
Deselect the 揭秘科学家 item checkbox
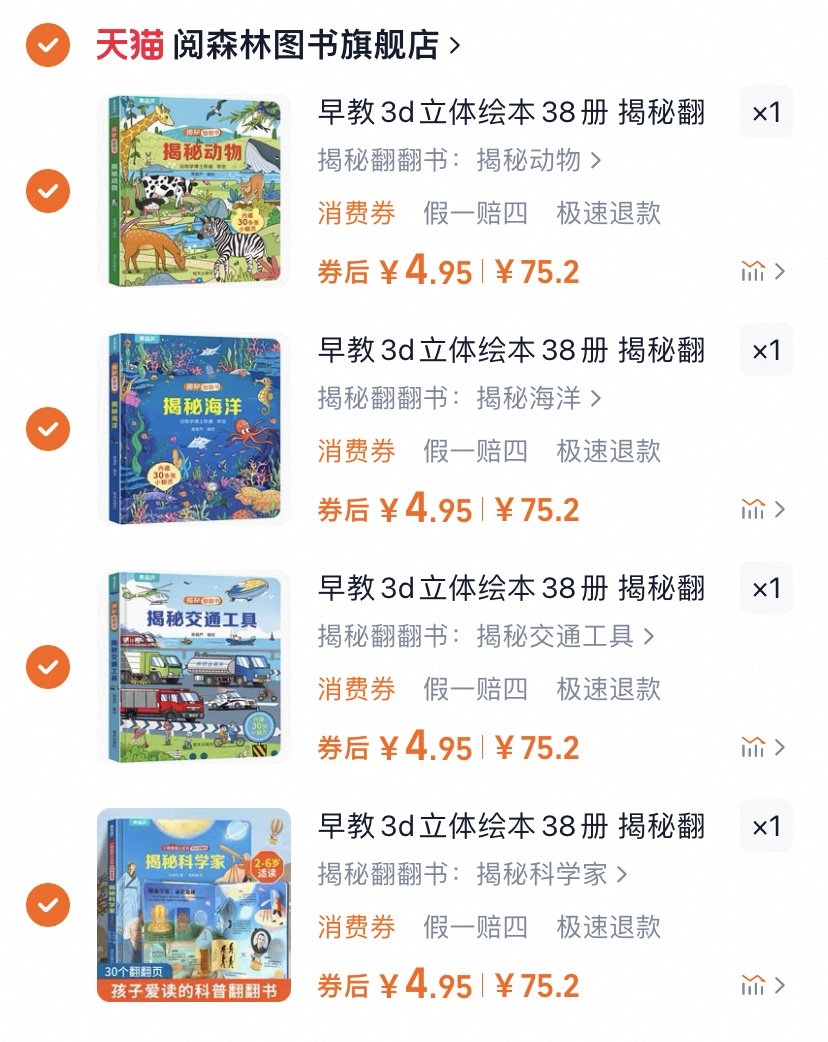point(48,905)
